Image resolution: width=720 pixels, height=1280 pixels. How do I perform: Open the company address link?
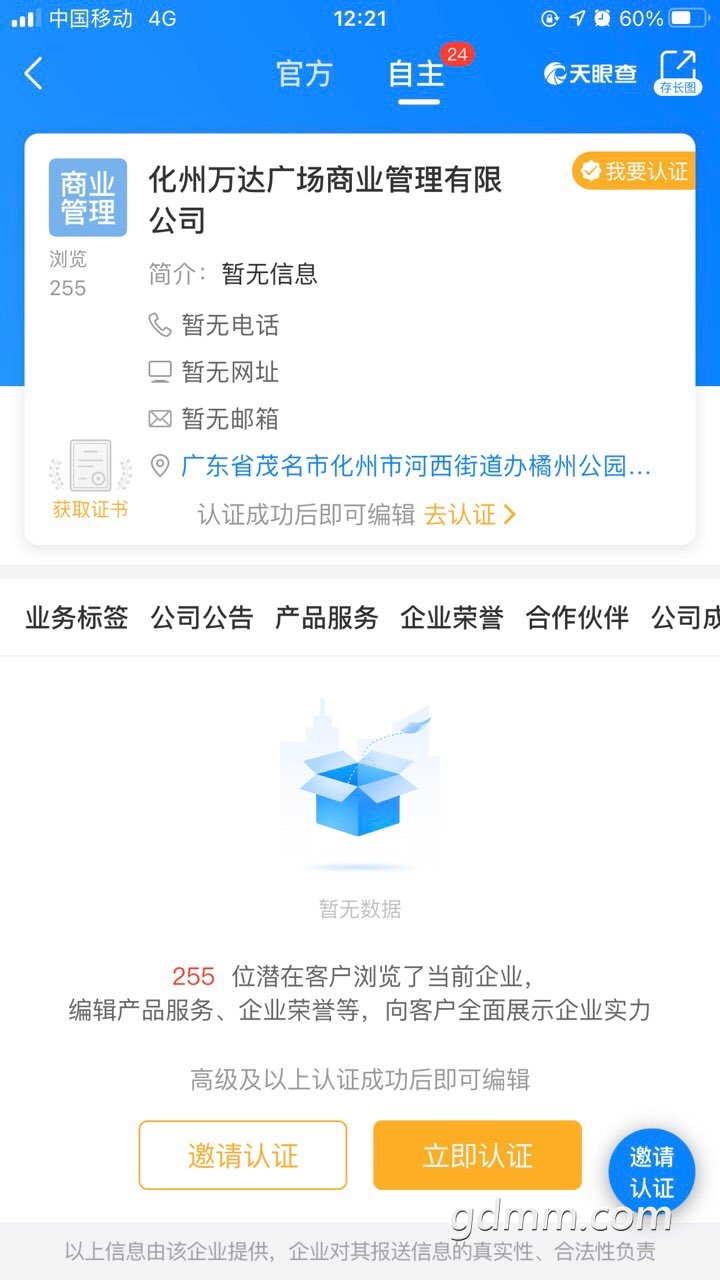(416, 466)
